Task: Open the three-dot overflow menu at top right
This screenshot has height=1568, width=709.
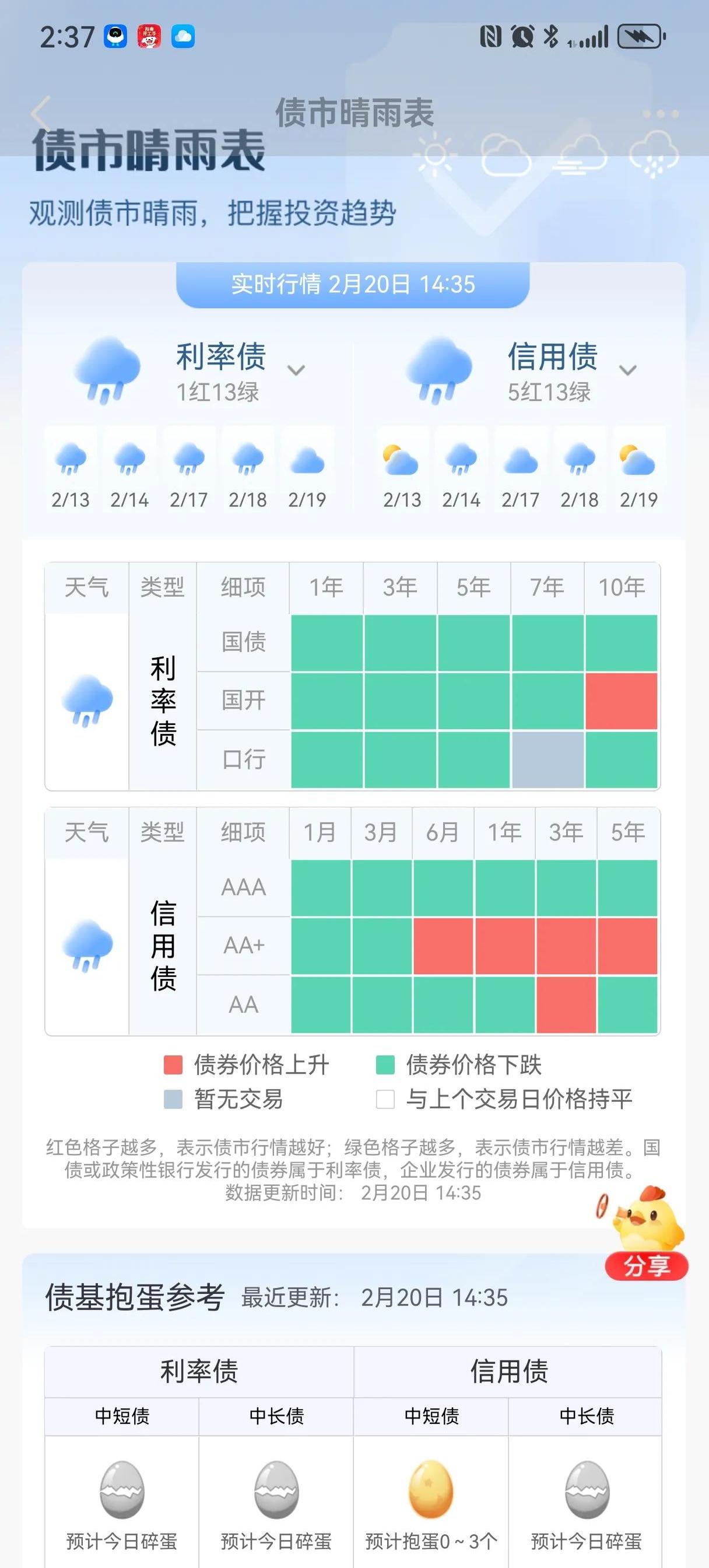Action: (660, 113)
